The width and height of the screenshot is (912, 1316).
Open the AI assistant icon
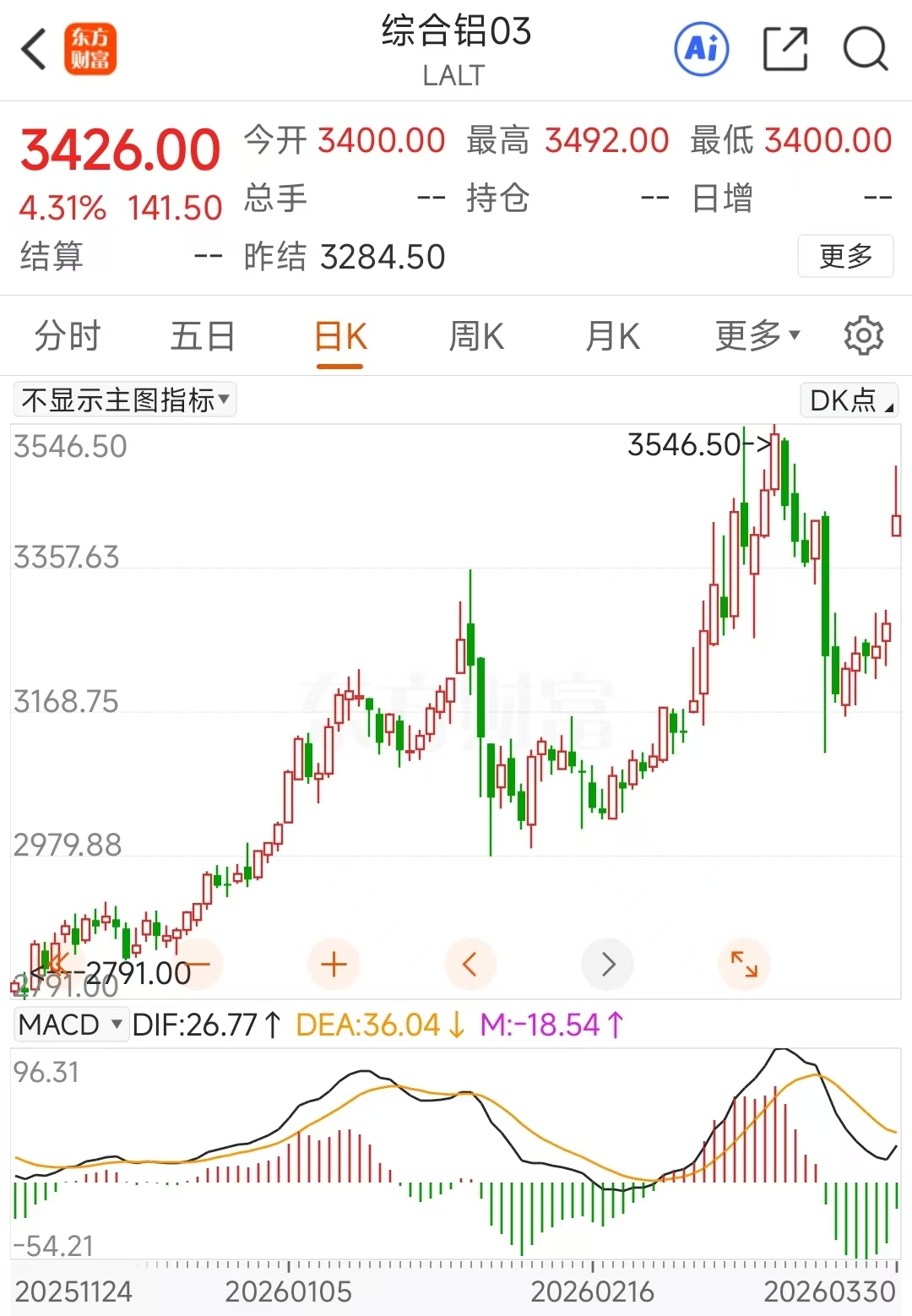point(702,49)
